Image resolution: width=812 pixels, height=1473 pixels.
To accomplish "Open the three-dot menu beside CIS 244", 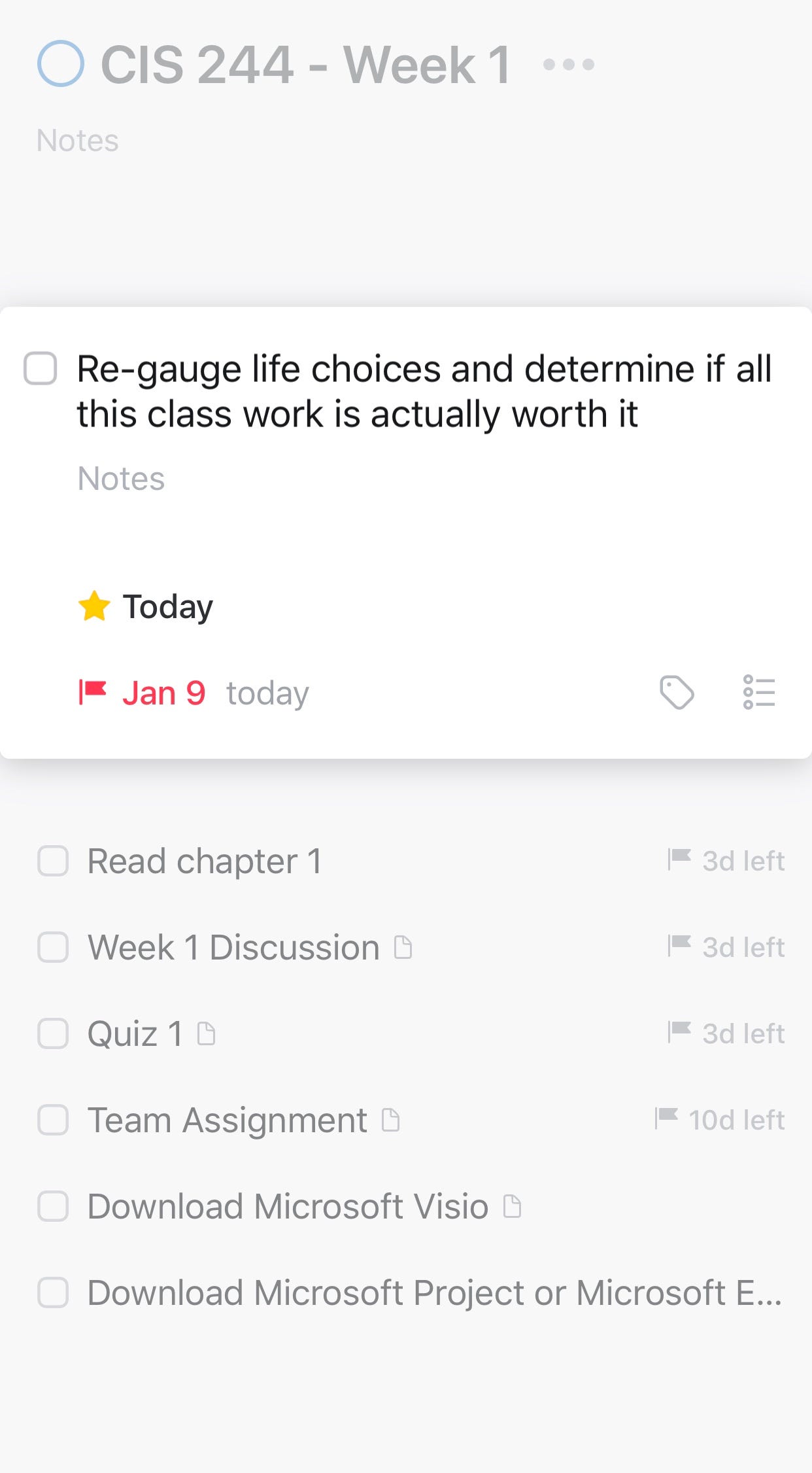I will pos(569,65).
